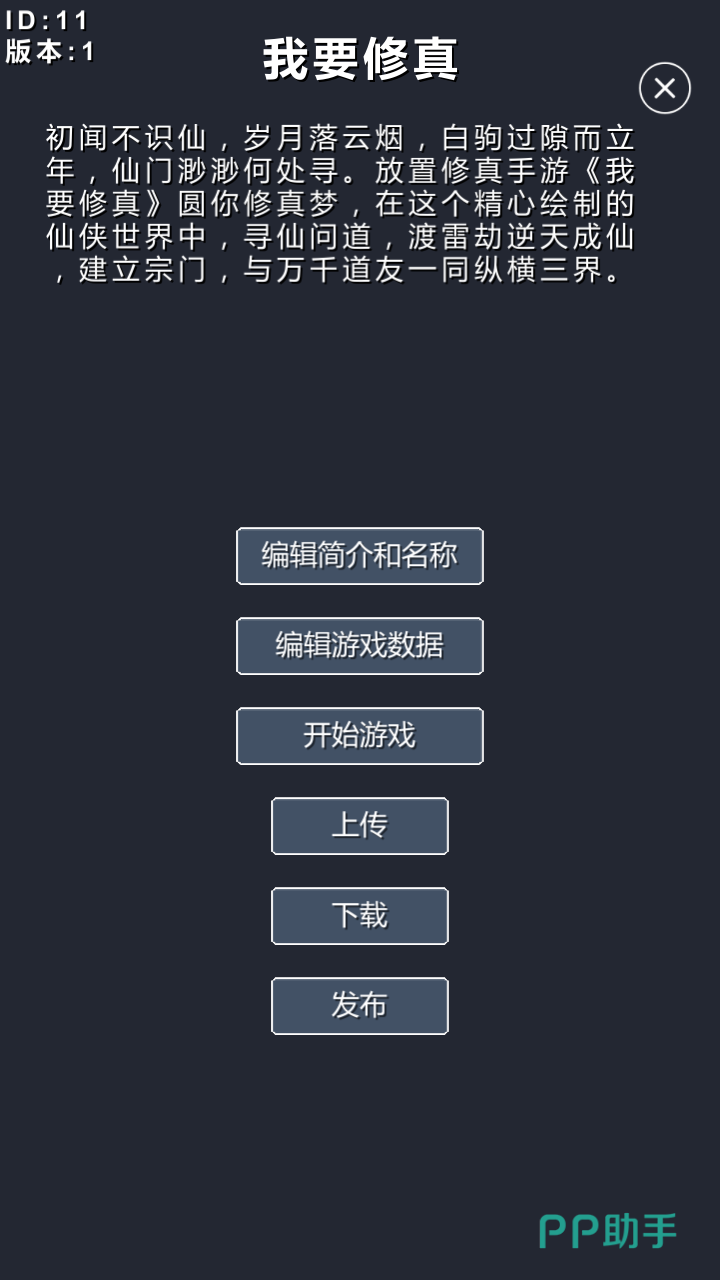Select the 下载 button
The image size is (720, 1280).
coord(360,916)
